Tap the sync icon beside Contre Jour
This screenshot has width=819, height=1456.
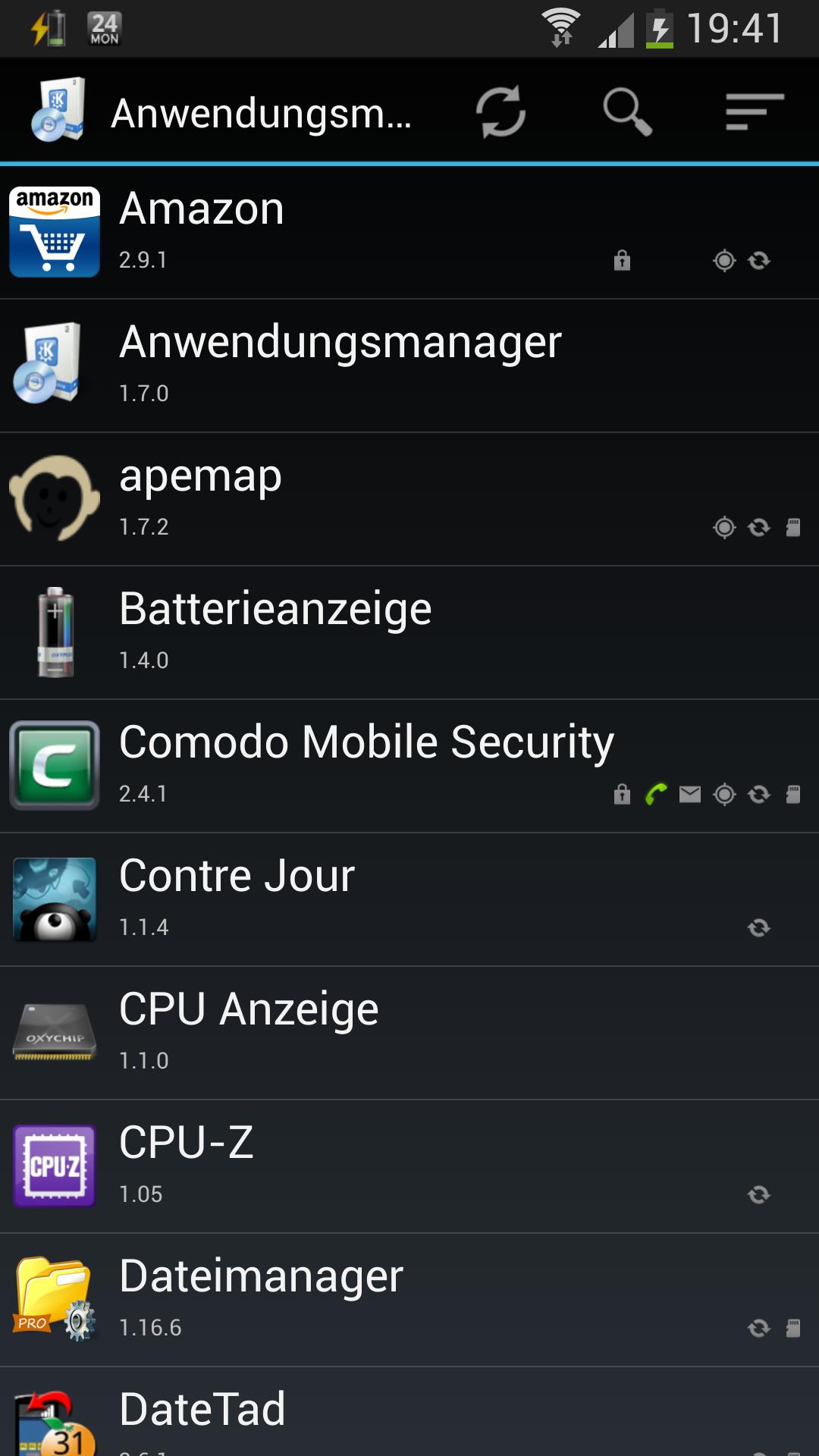(x=759, y=927)
